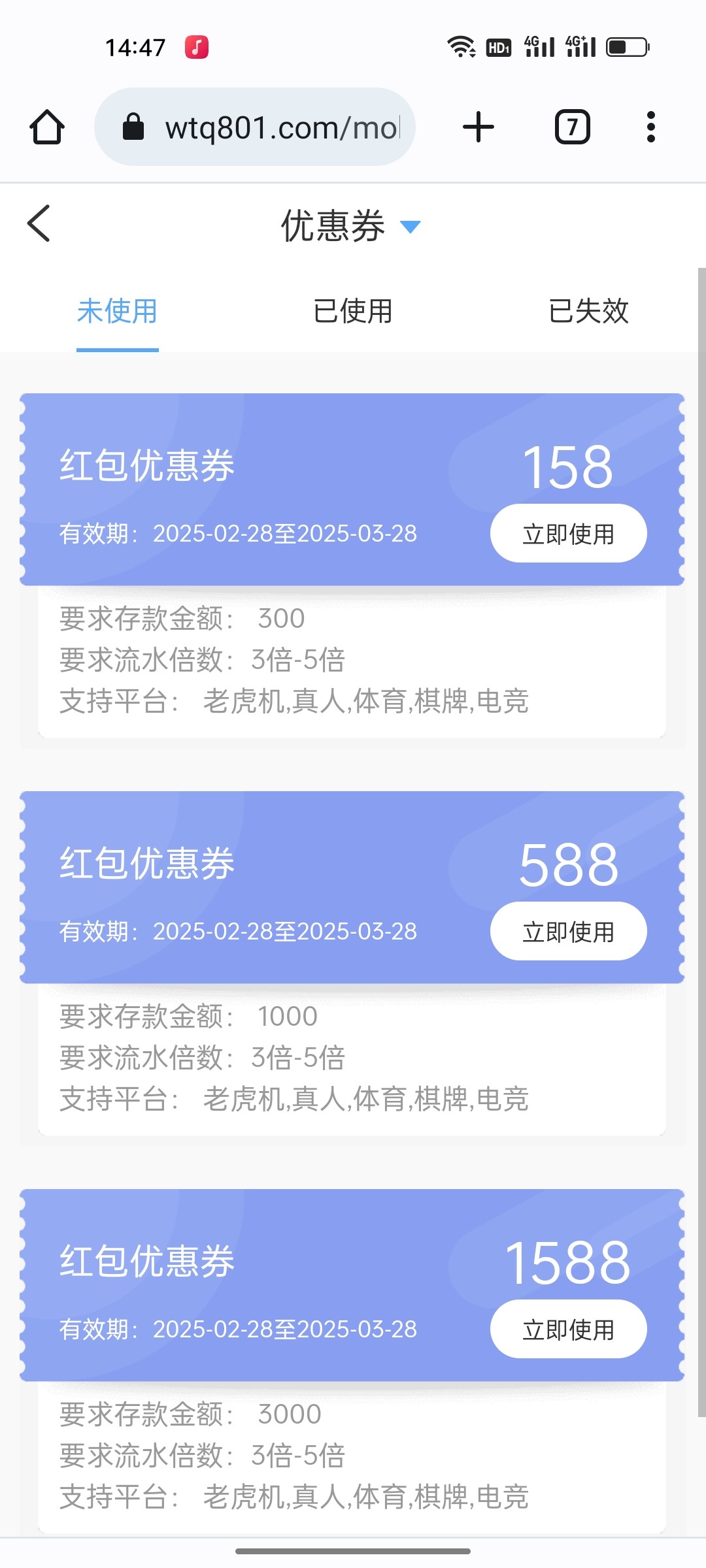Viewport: 706px width, 1568px height.
Task: Expand the 优惠券 title dropdown
Action: 410,227
